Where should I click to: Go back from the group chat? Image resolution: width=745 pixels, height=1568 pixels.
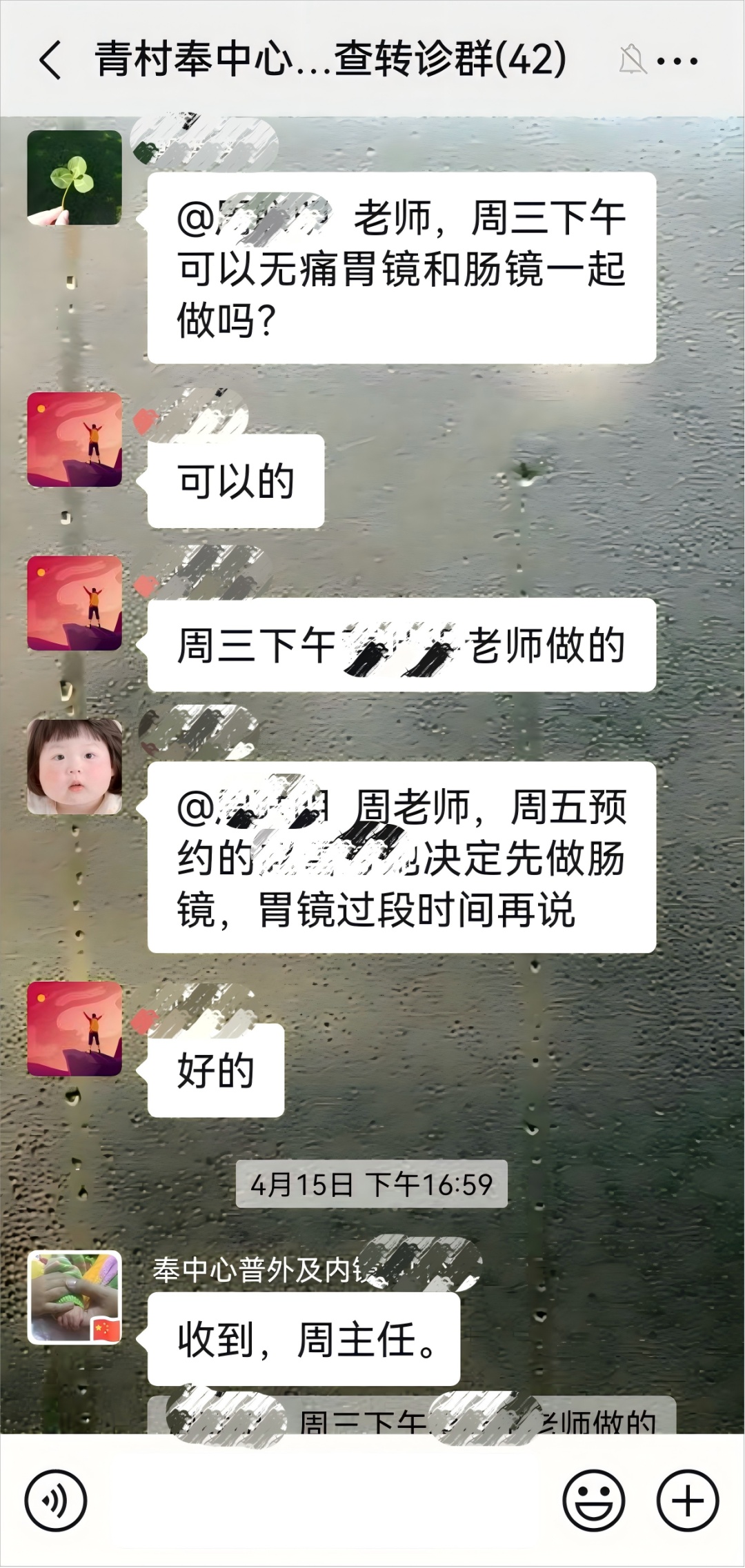pyautogui.click(x=50, y=60)
